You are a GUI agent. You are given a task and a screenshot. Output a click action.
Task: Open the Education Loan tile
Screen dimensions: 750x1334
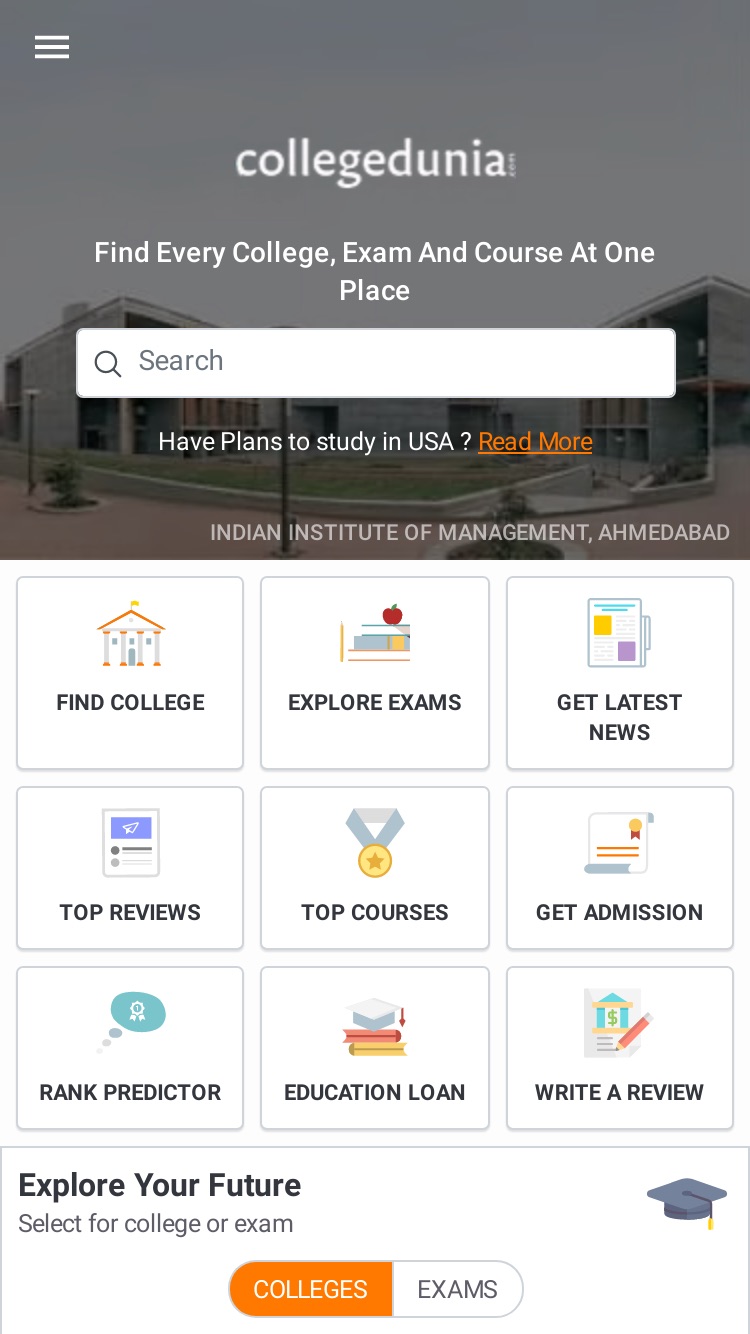coord(375,1047)
